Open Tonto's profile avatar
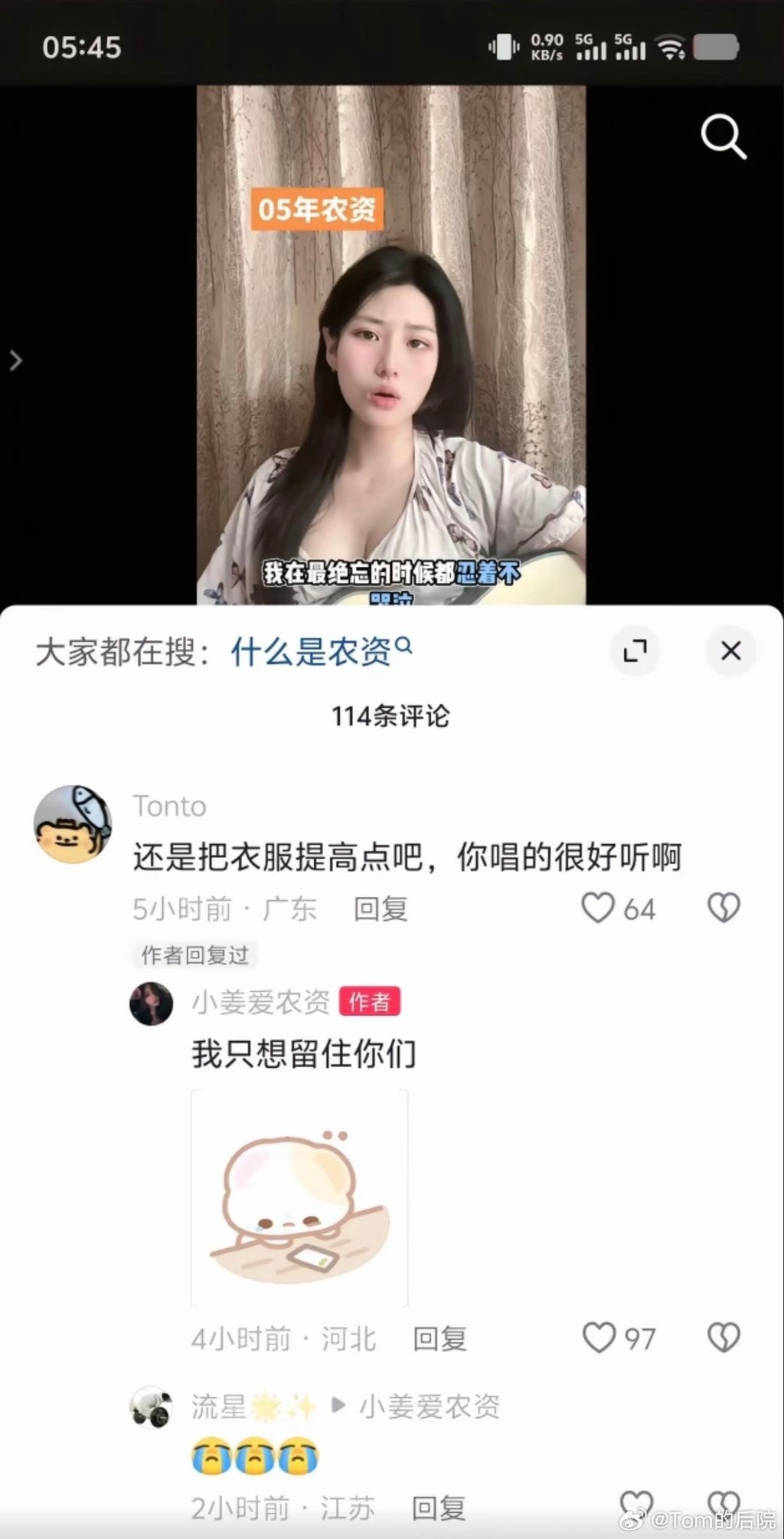This screenshot has height=1539, width=784. tap(73, 824)
